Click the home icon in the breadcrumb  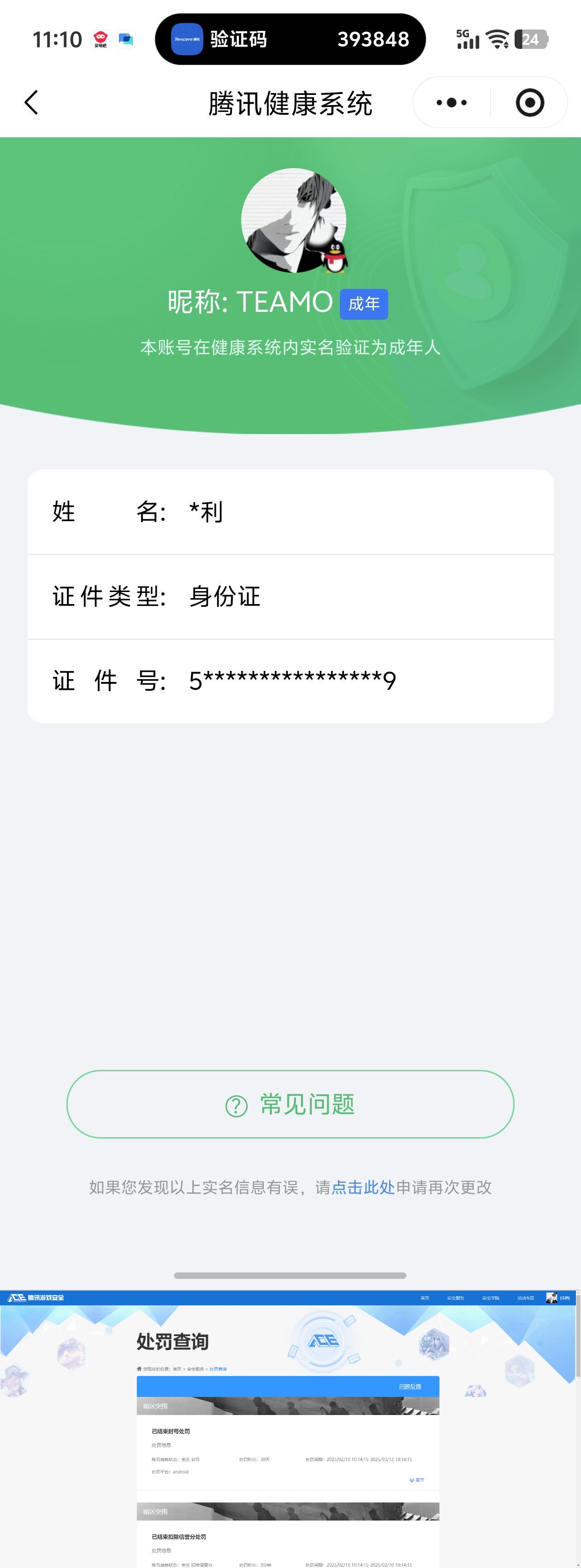139,1368
